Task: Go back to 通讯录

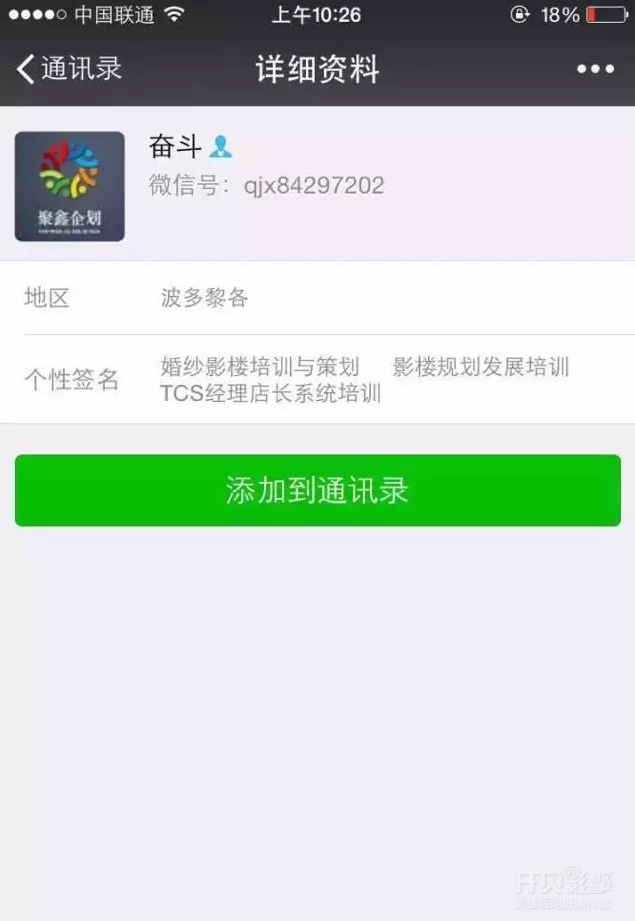Action: click(68, 69)
